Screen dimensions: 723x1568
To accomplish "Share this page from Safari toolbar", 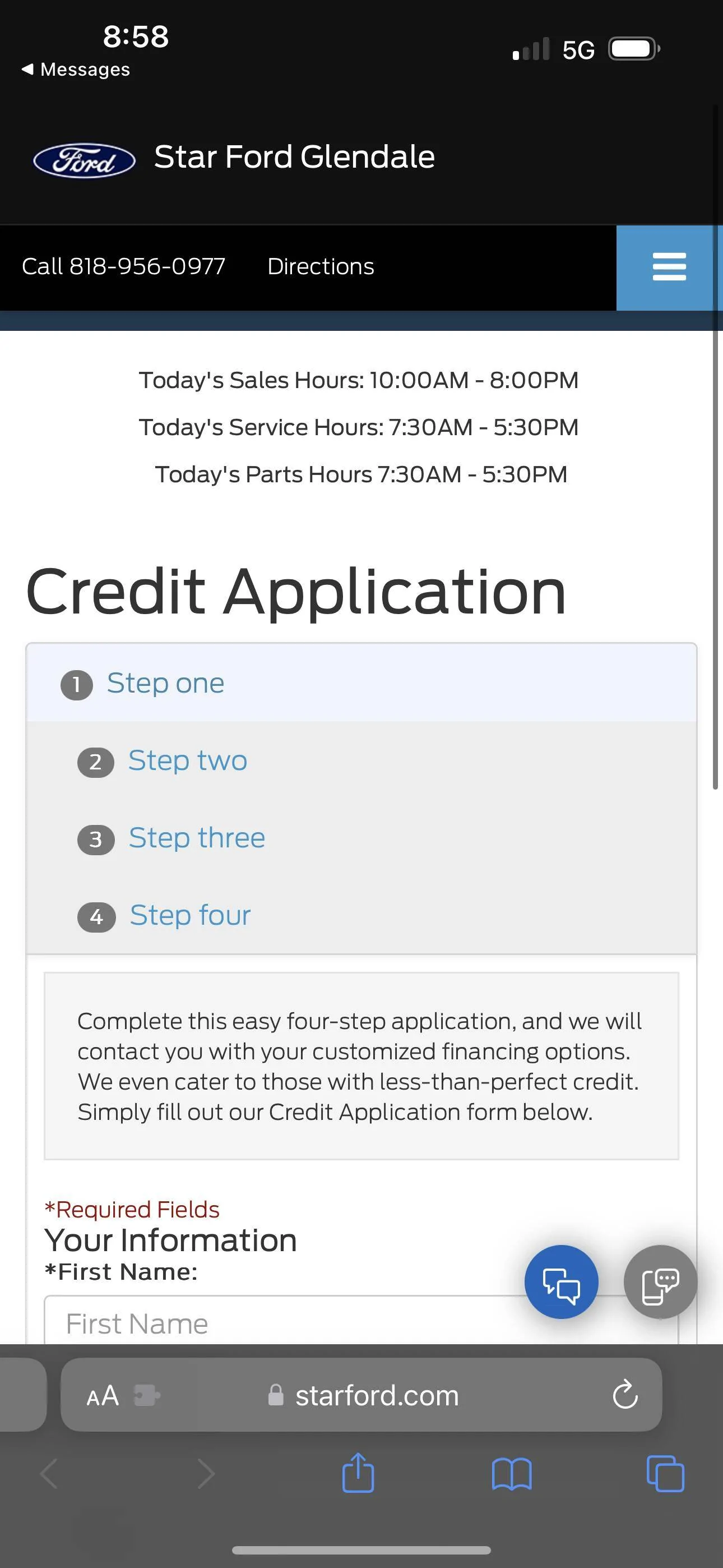I will point(358,1473).
